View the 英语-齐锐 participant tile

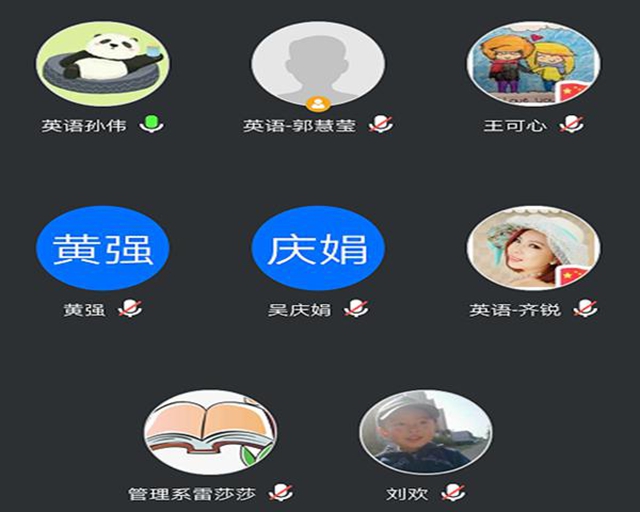[x=532, y=248]
